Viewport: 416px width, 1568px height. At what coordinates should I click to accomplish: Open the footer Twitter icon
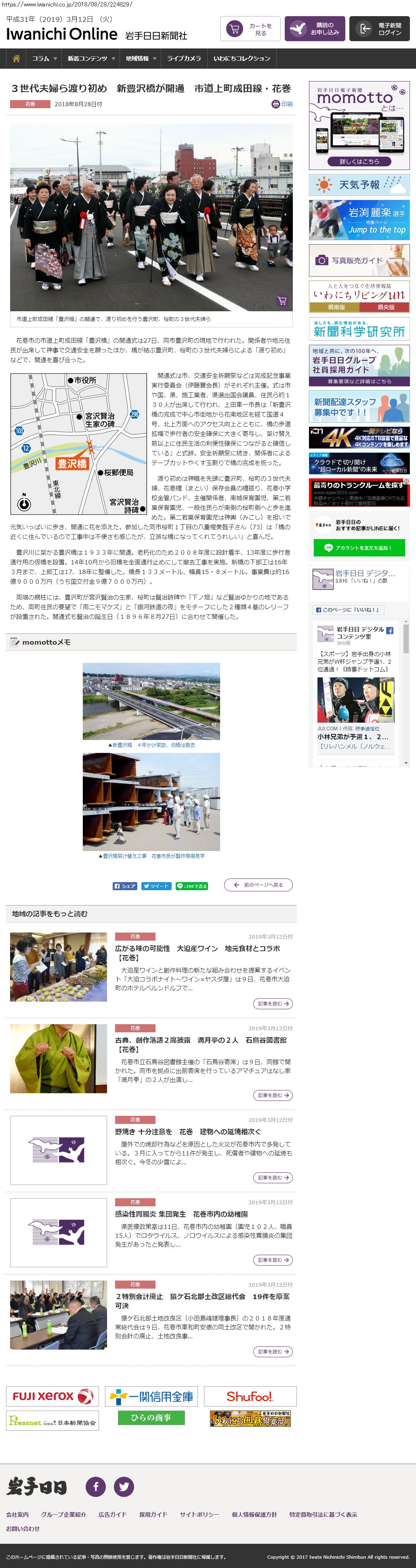[x=124, y=1486]
